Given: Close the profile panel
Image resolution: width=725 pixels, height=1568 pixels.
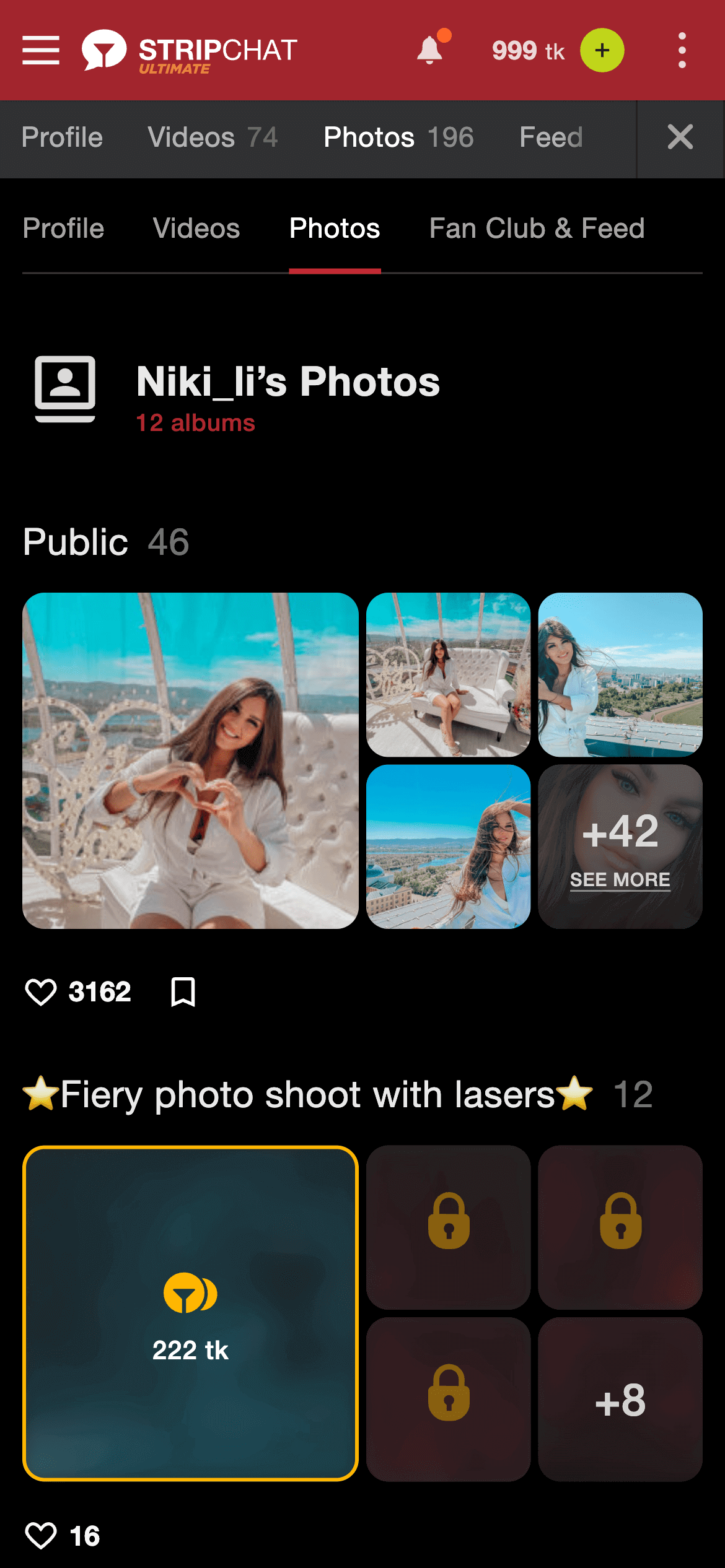Looking at the screenshot, I should coord(680,137).
